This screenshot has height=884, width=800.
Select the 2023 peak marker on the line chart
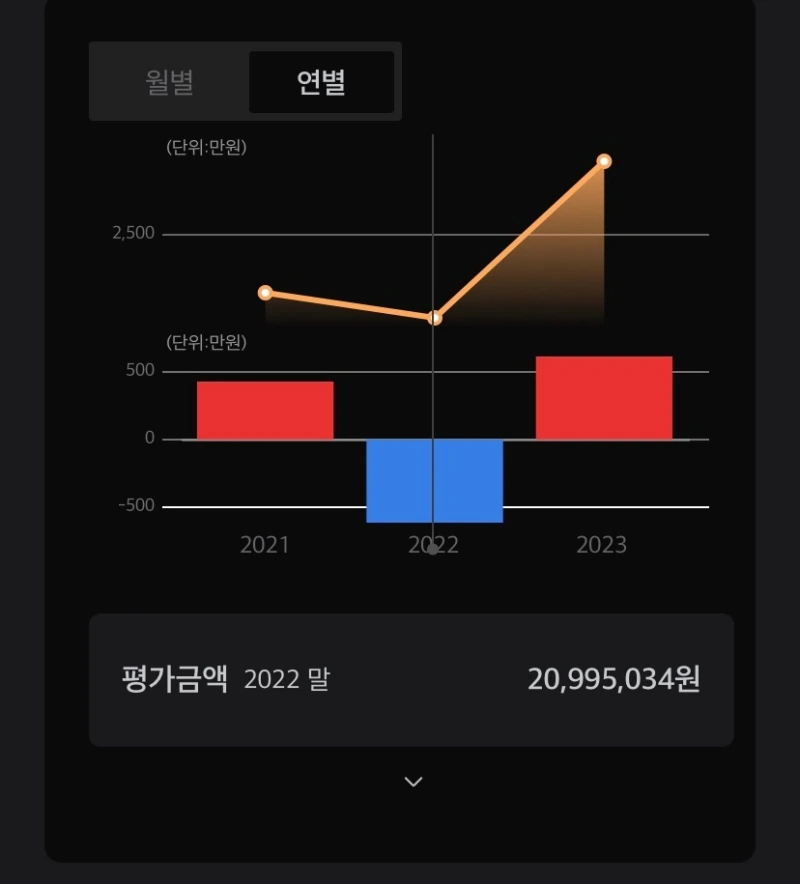(x=605, y=160)
